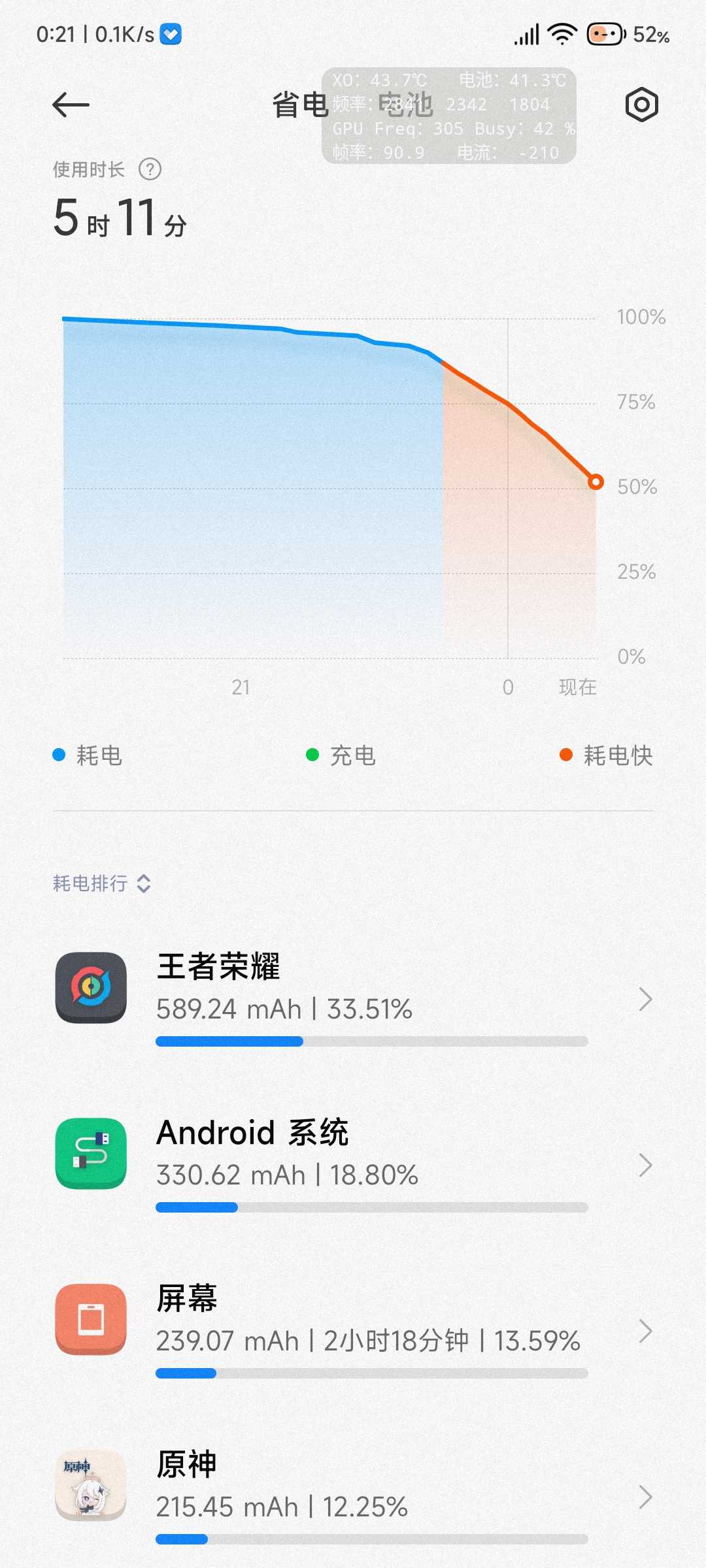
Task: Switch to the 省电 tab
Action: (x=300, y=105)
